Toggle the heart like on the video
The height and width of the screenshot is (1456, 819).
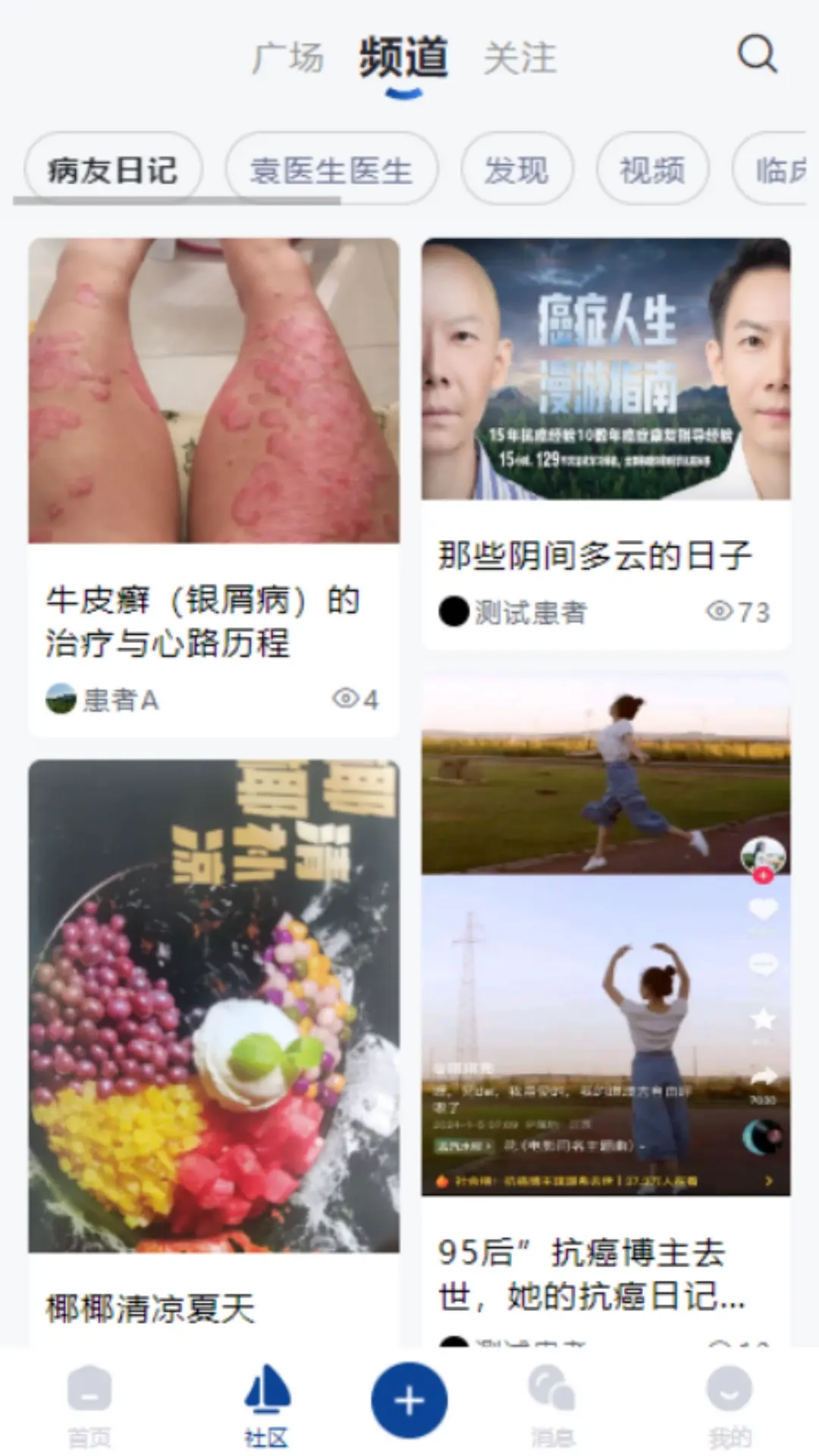(x=764, y=909)
